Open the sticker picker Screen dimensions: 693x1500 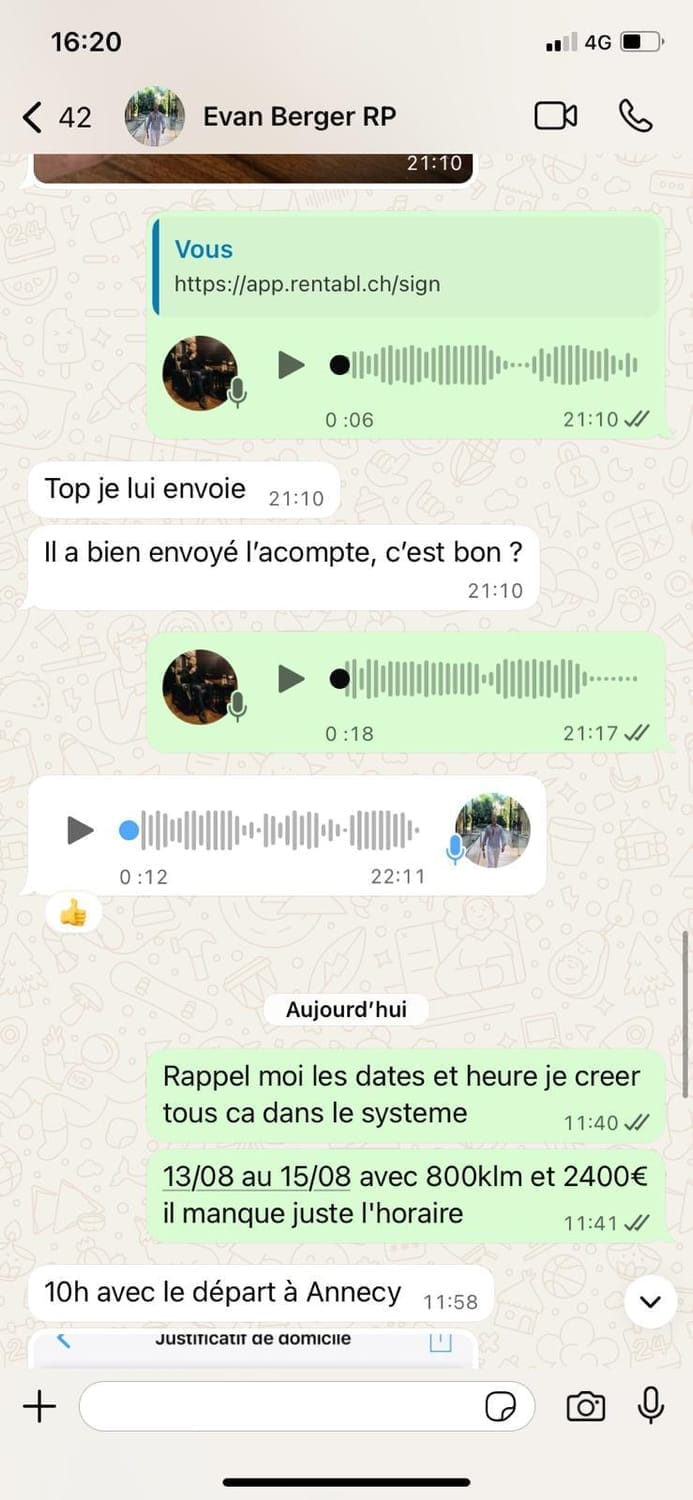point(501,1407)
